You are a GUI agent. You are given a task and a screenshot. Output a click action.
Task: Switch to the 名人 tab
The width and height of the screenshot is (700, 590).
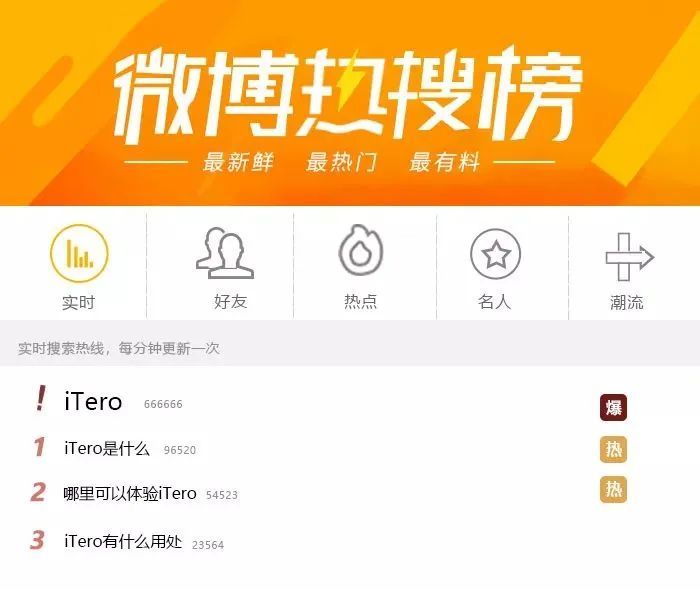495,266
